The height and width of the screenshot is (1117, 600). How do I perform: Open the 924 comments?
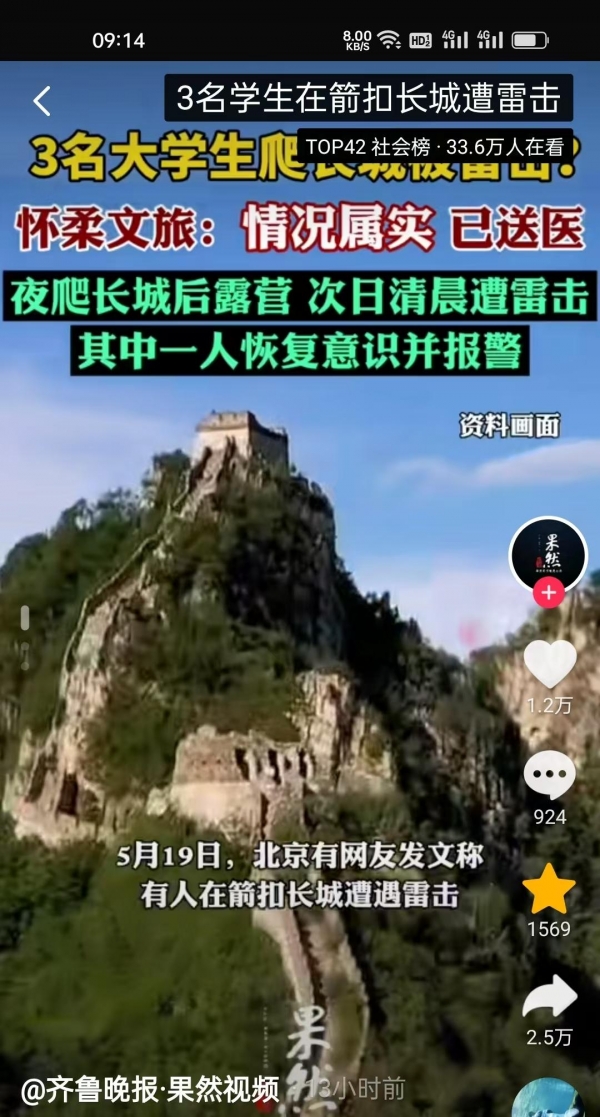tap(549, 776)
